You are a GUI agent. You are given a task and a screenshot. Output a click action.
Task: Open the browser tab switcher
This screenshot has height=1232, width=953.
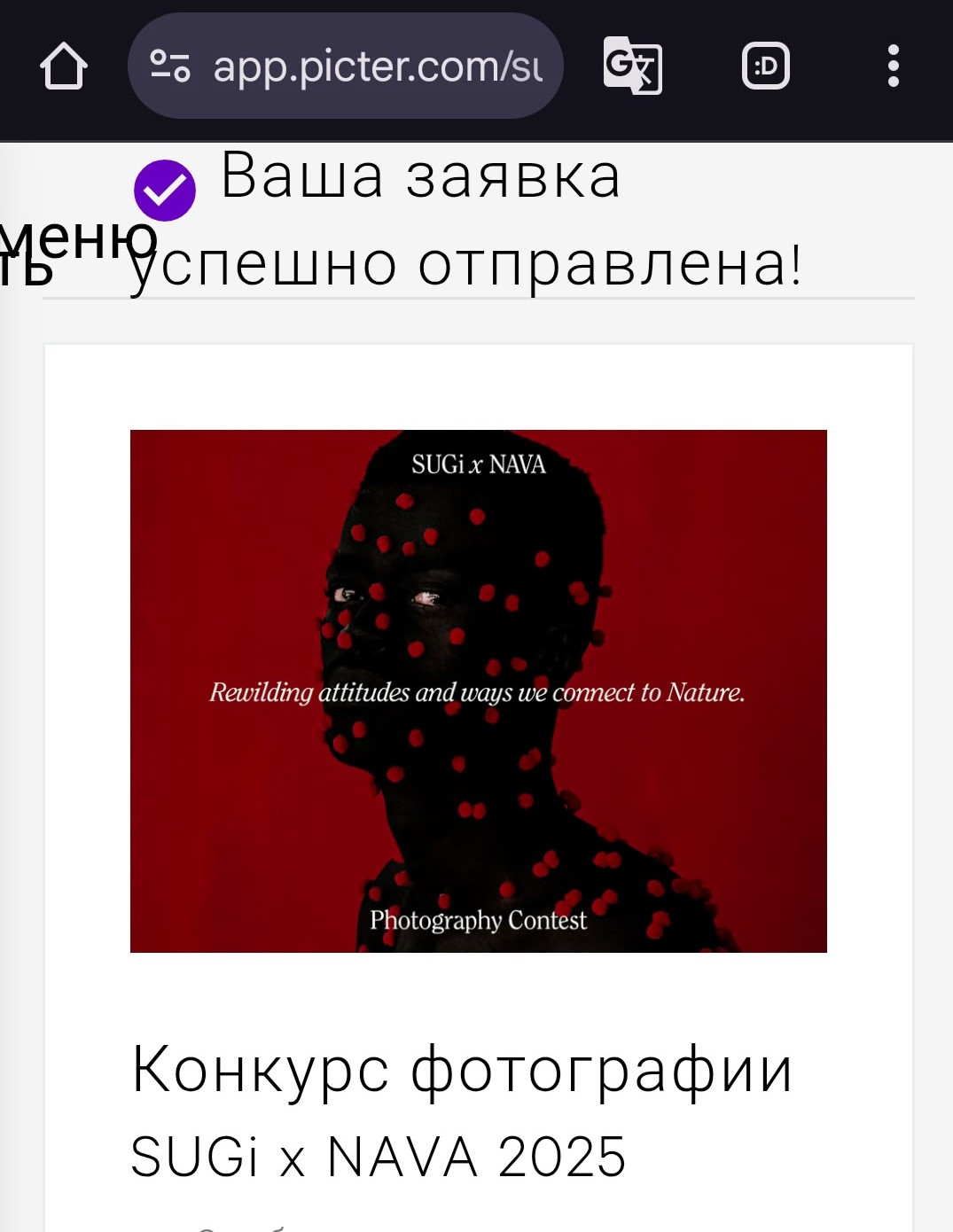pyautogui.click(x=765, y=66)
